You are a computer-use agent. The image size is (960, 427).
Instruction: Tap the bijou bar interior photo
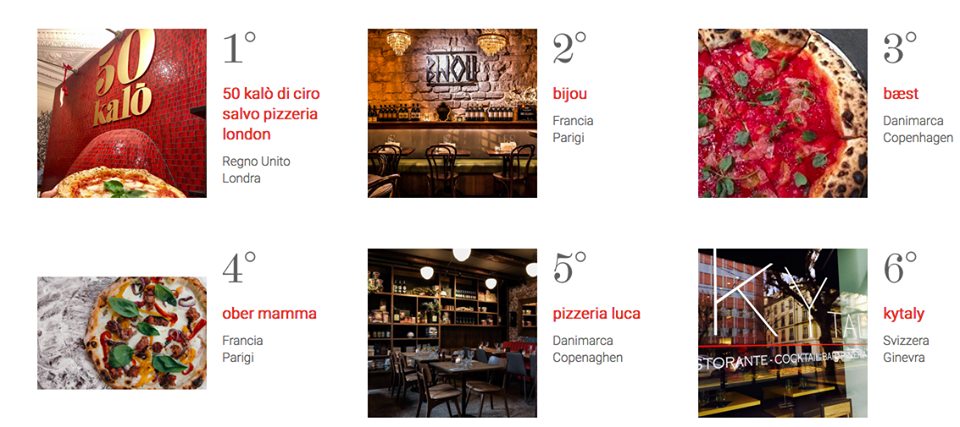point(452,113)
